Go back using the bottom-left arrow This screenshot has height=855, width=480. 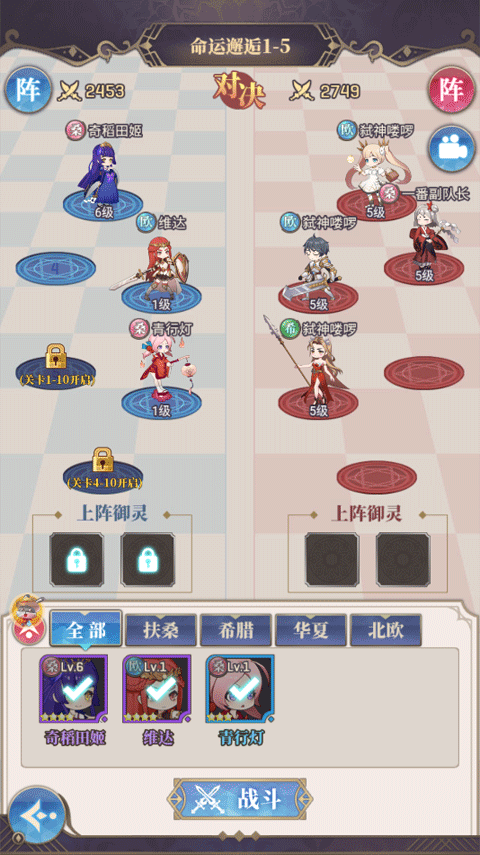tap(37, 816)
